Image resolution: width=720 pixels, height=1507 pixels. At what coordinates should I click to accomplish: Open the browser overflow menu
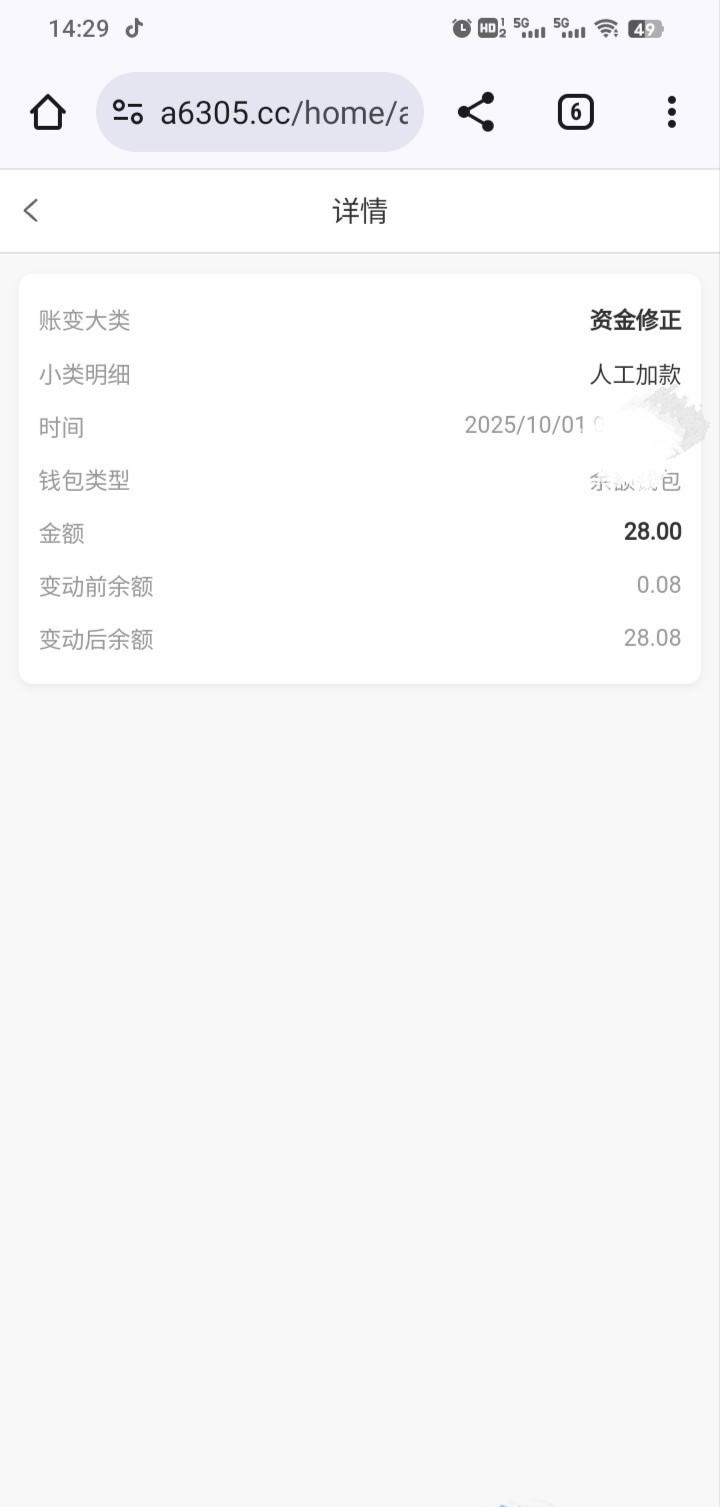(x=672, y=112)
